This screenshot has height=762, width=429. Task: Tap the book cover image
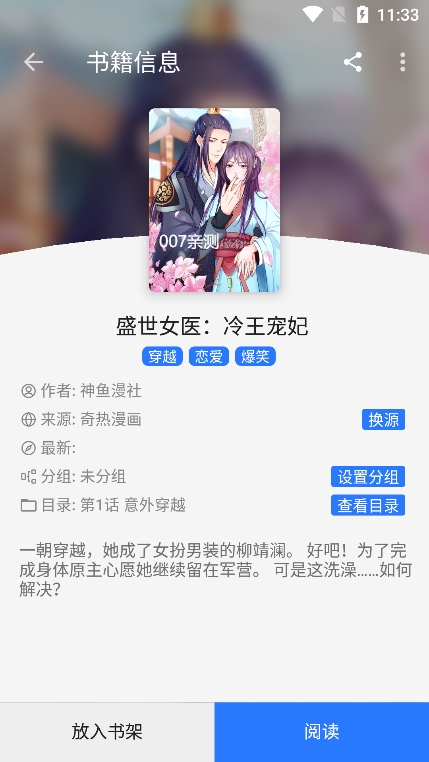[x=214, y=200]
